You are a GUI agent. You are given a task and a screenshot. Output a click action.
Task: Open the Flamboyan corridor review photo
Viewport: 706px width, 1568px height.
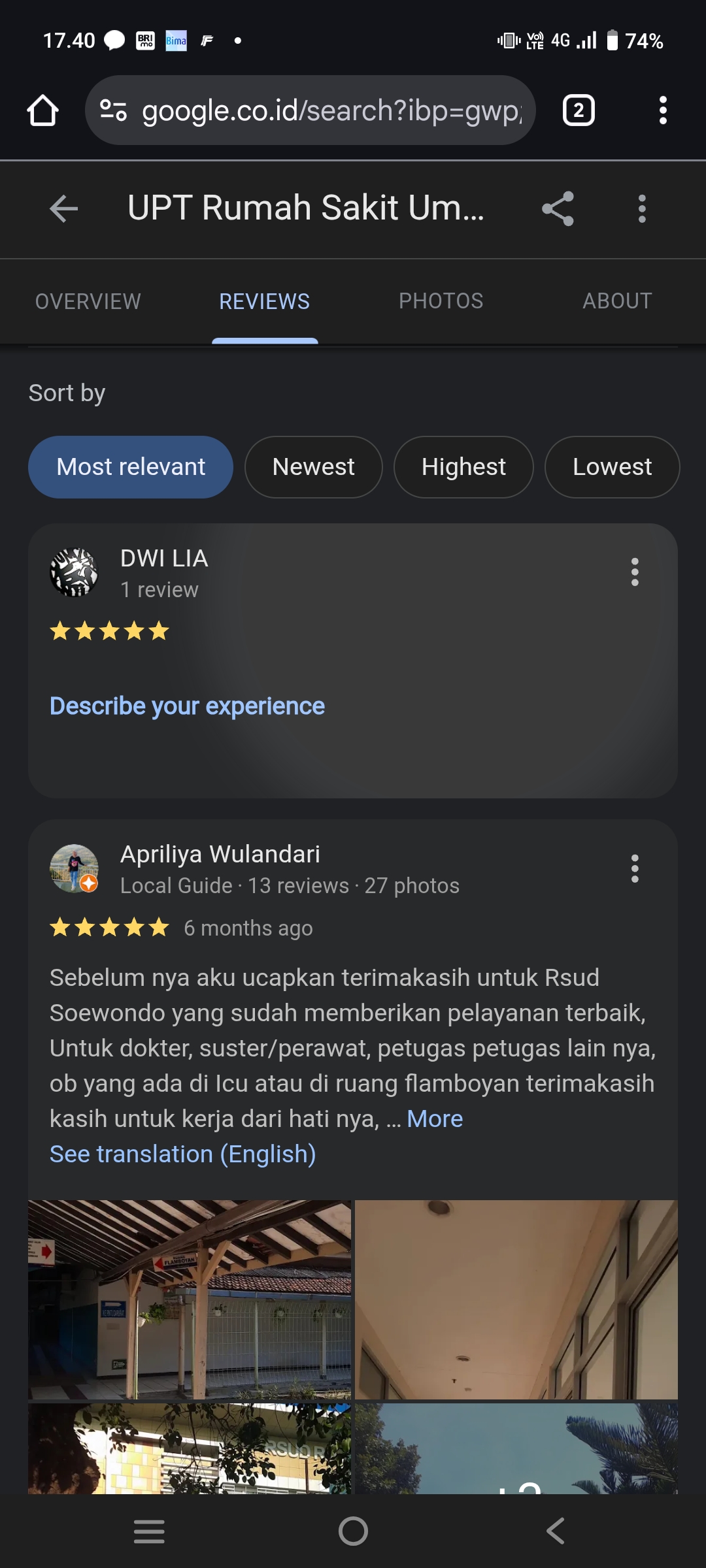(x=190, y=1299)
